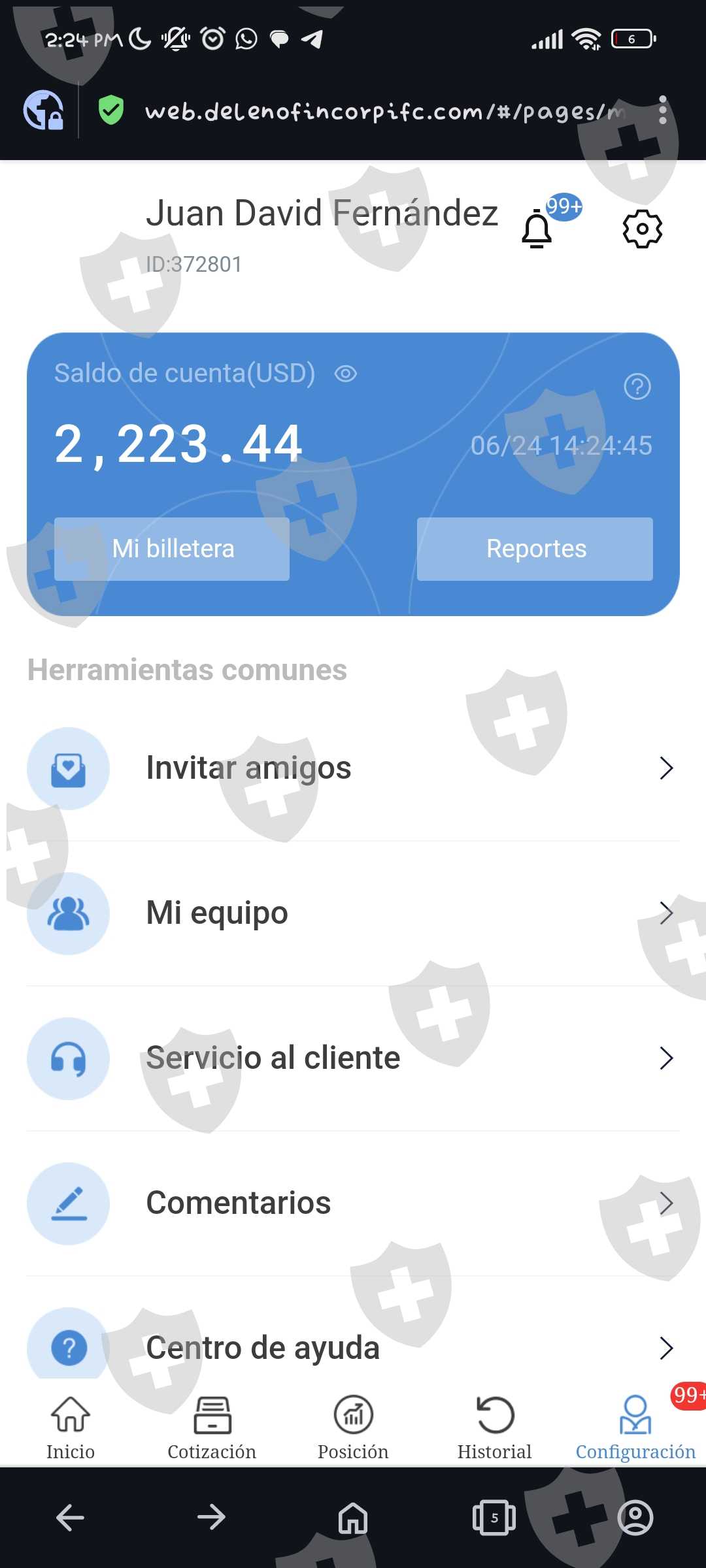706x1568 pixels.
Task: Open Mi billetera
Action: (172, 549)
